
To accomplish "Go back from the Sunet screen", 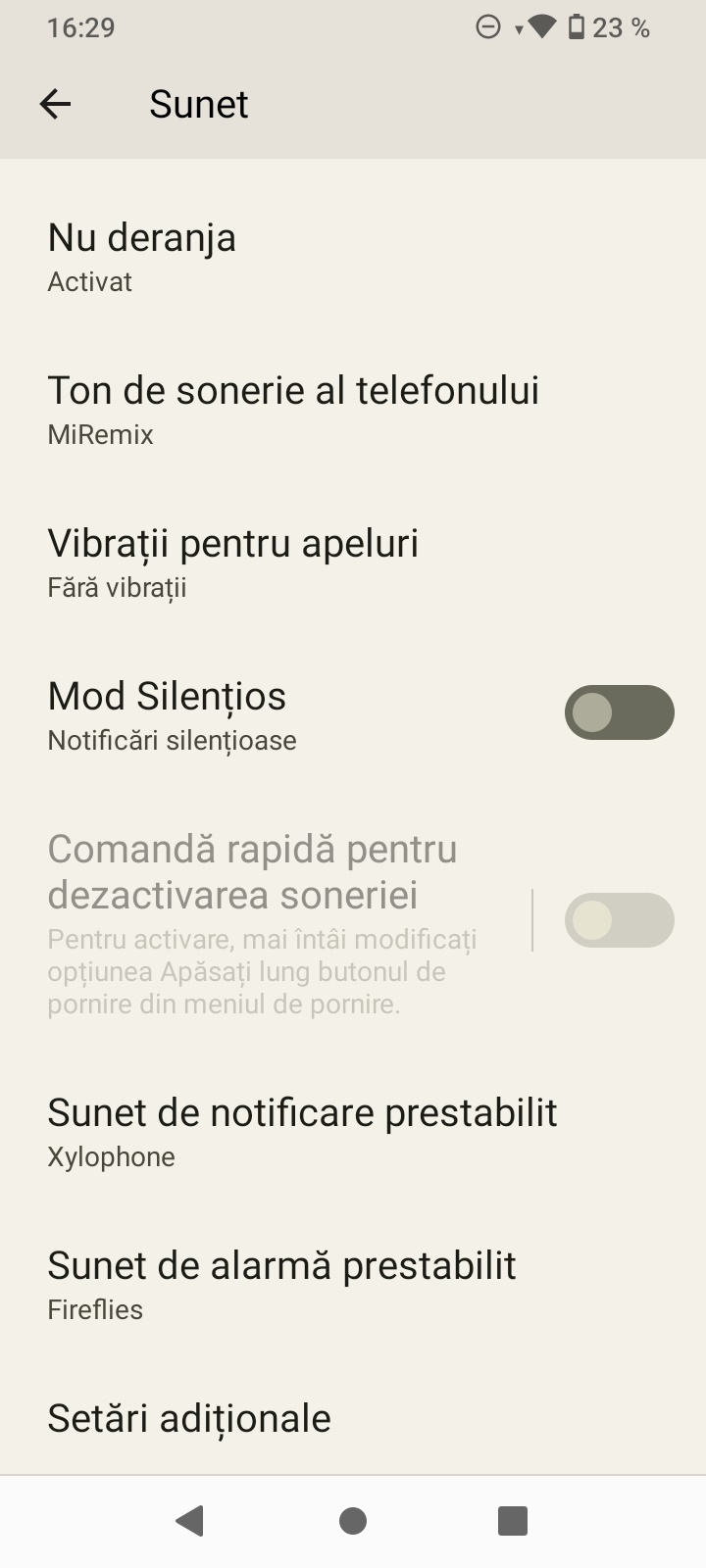I will (x=56, y=104).
